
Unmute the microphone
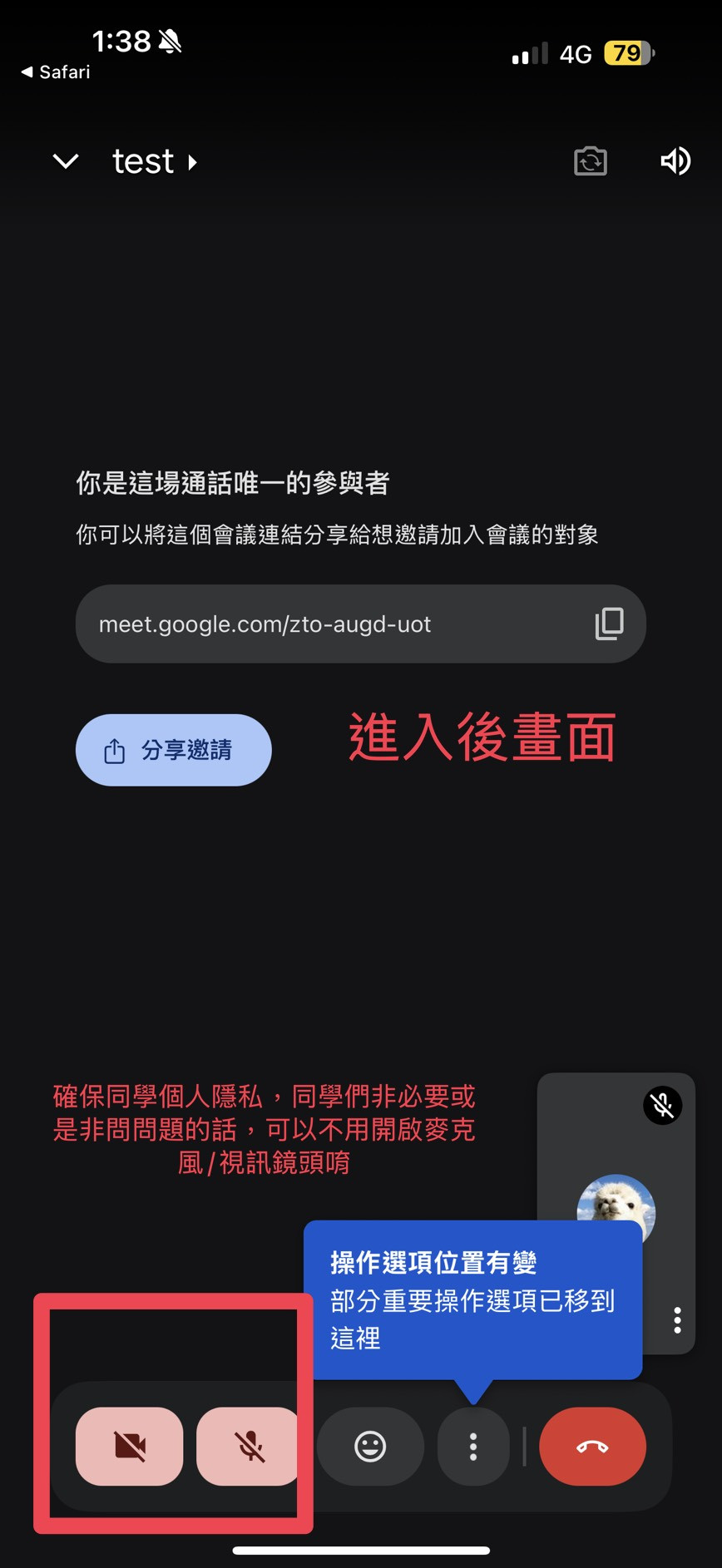(249, 1446)
